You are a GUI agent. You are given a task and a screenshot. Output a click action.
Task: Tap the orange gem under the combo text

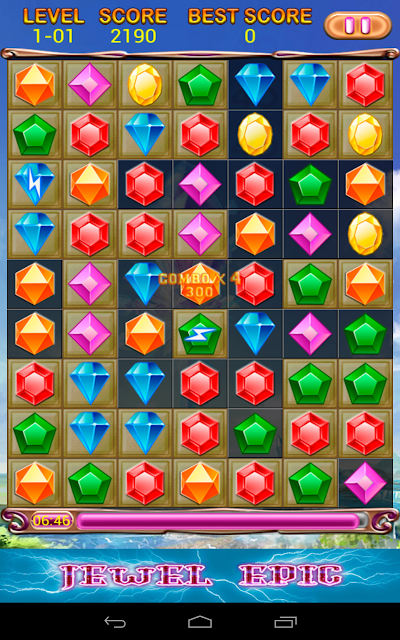coord(200,284)
